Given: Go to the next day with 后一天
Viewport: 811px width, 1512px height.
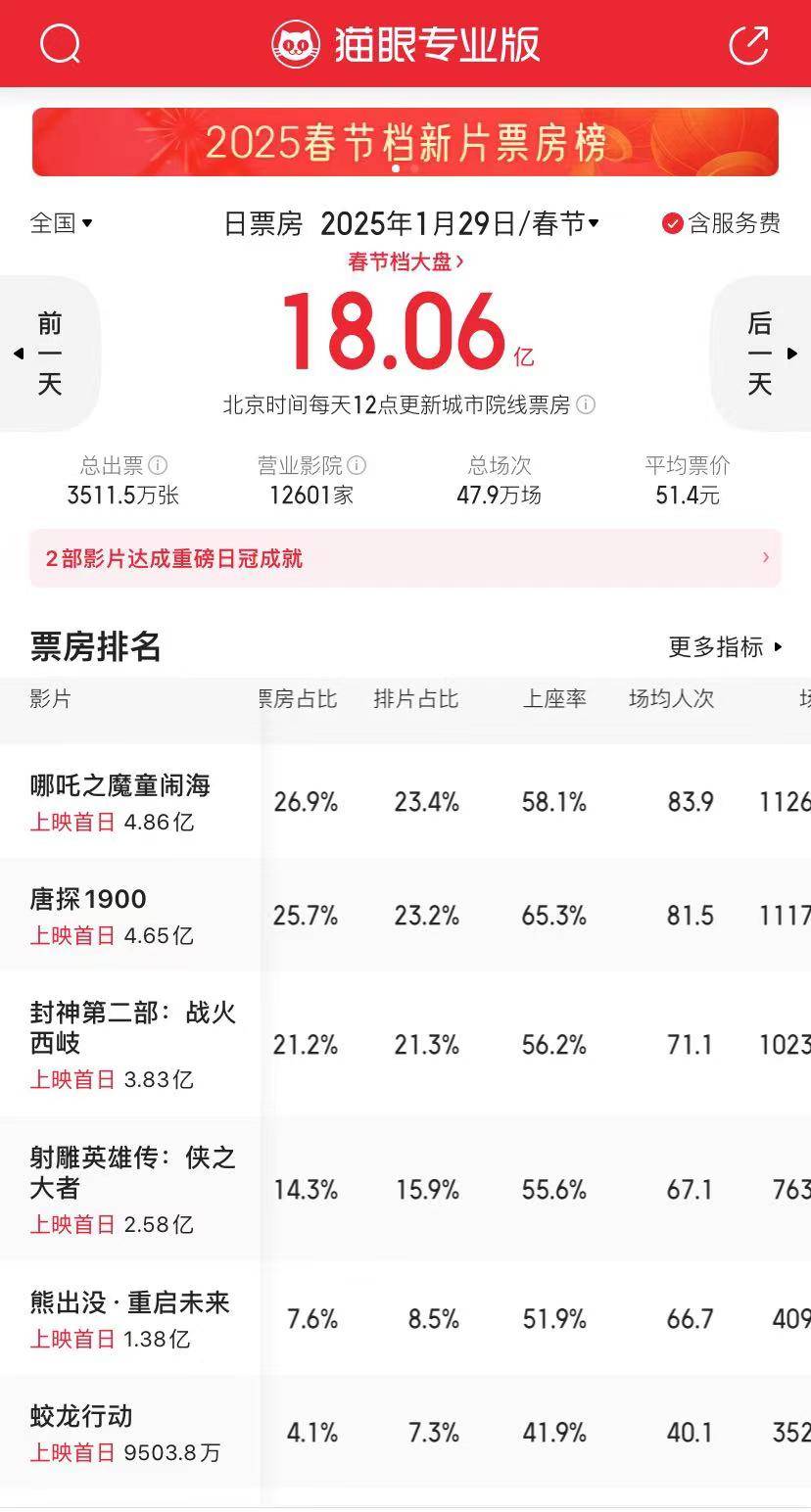Looking at the screenshot, I should click(x=761, y=353).
